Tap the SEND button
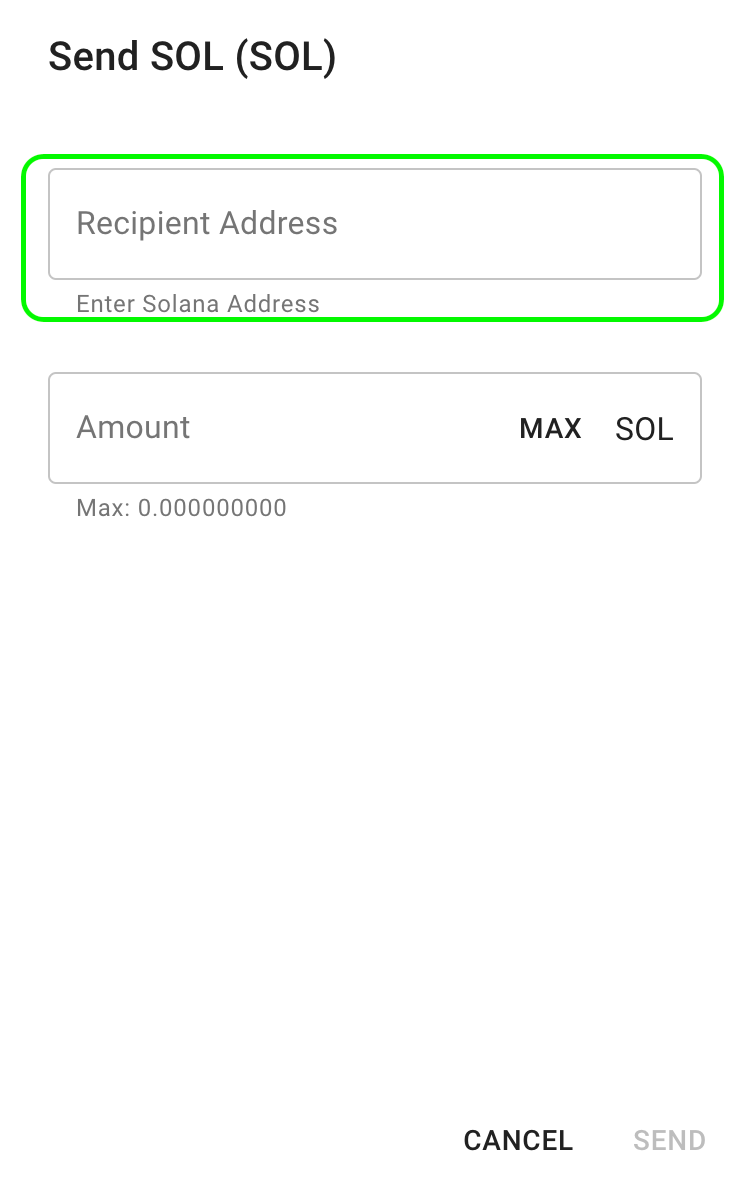The height and width of the screenshot is (1180, 746). coord(669,1140)
